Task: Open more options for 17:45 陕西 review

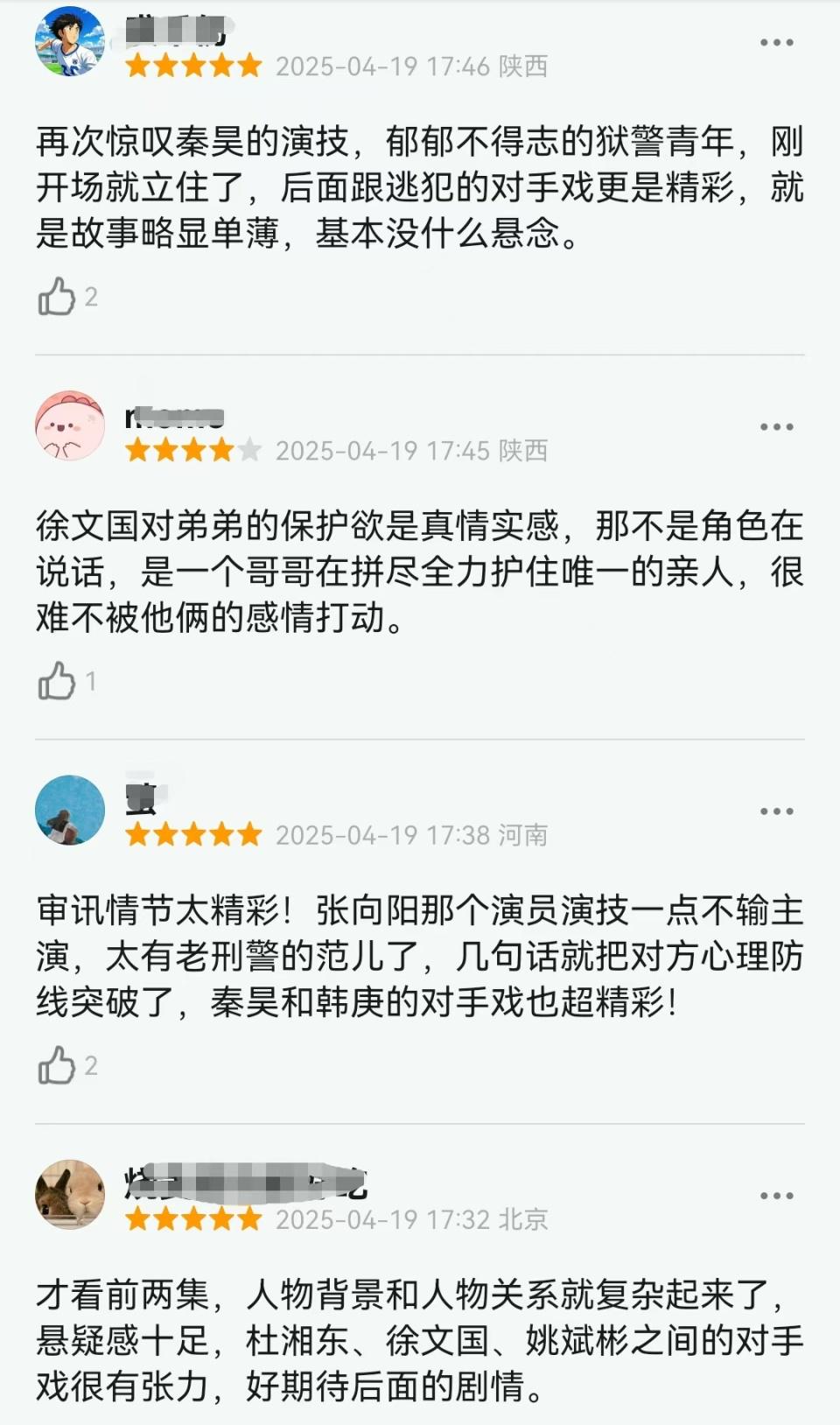Action: (x=776, y=426)
